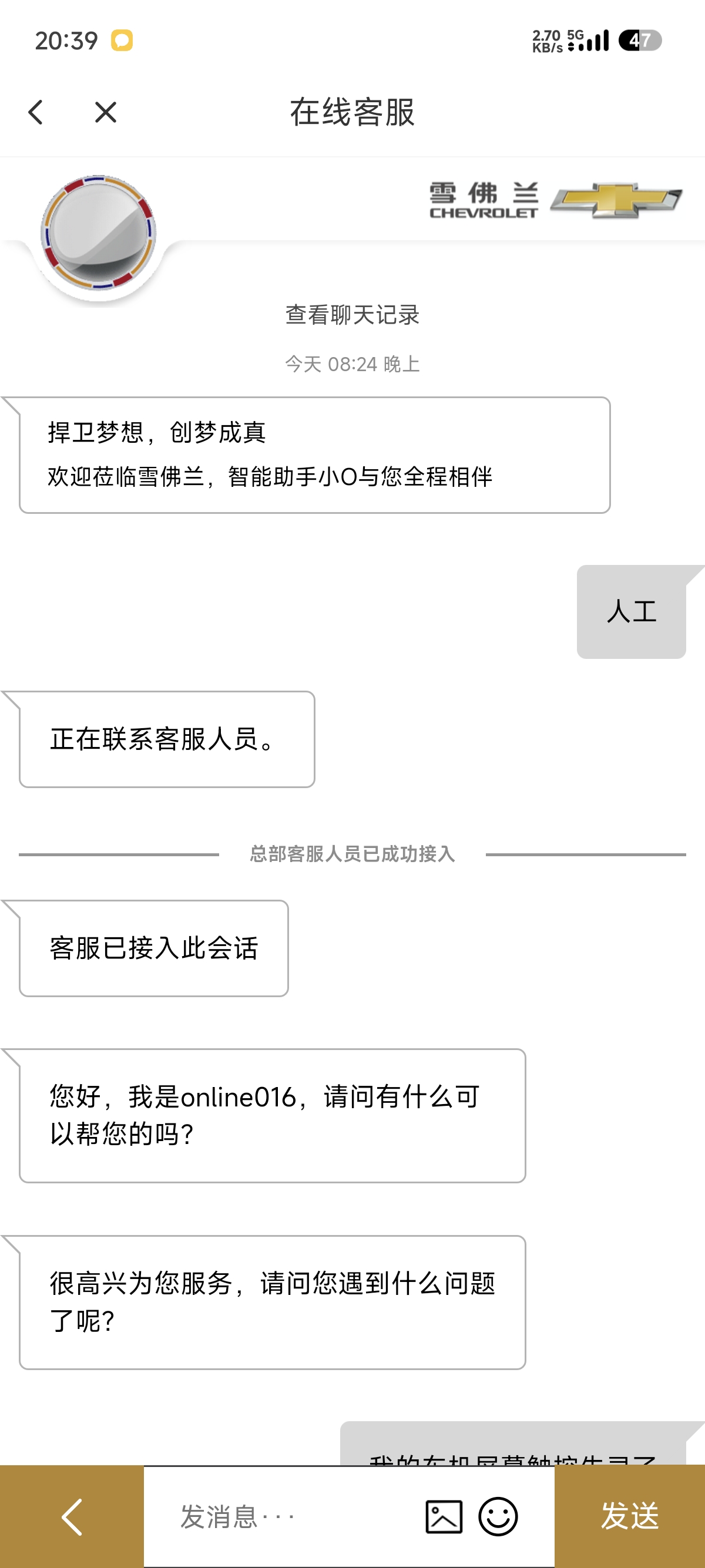Open 查看聊天记录 chat history
This screenshot has height=1568, width=705.
(x=352, y=315)
